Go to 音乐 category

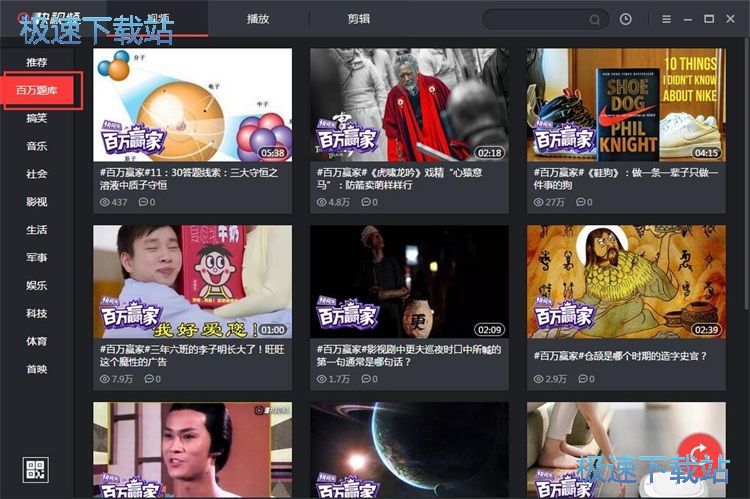tap(37, 146)
